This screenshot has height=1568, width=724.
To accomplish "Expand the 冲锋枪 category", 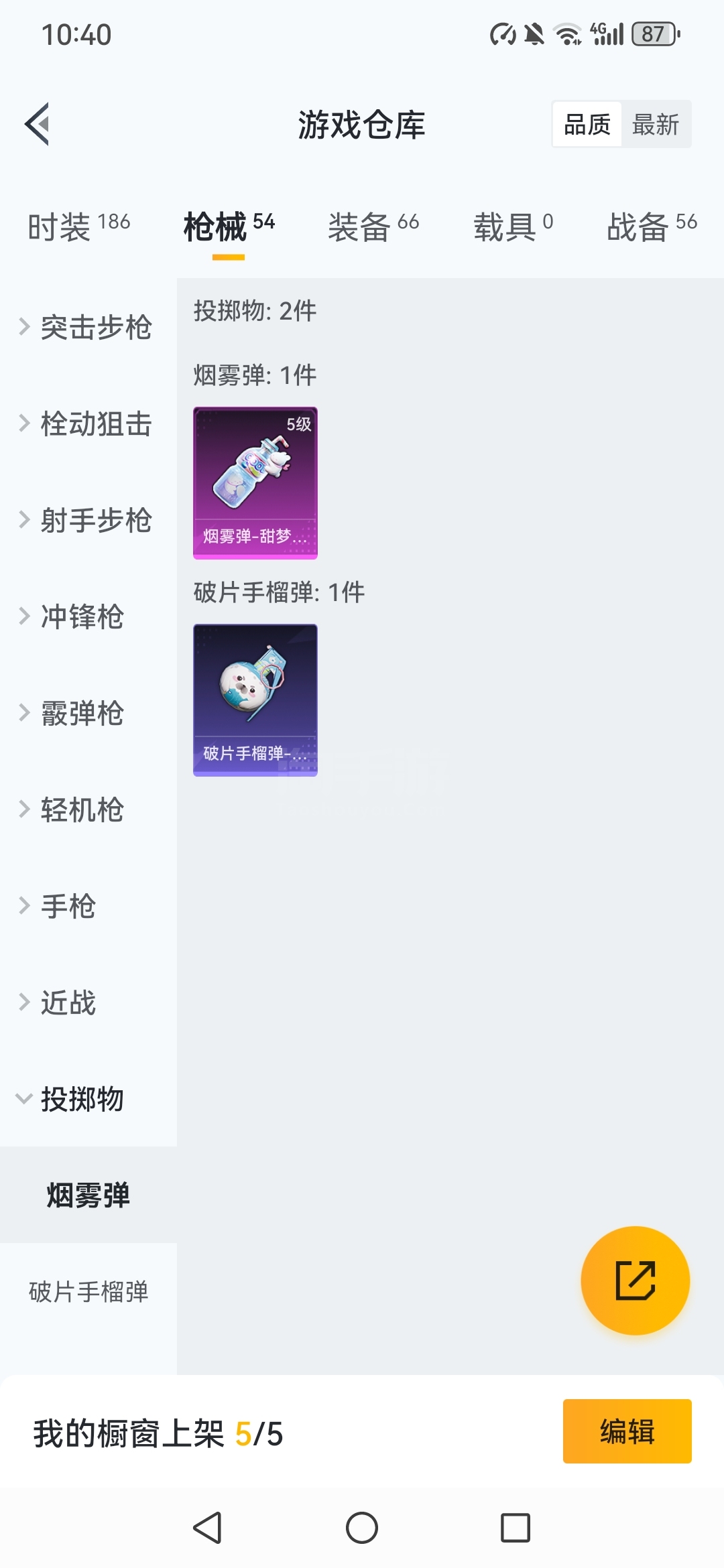I will pyautogui.click(x=74, y=616).
